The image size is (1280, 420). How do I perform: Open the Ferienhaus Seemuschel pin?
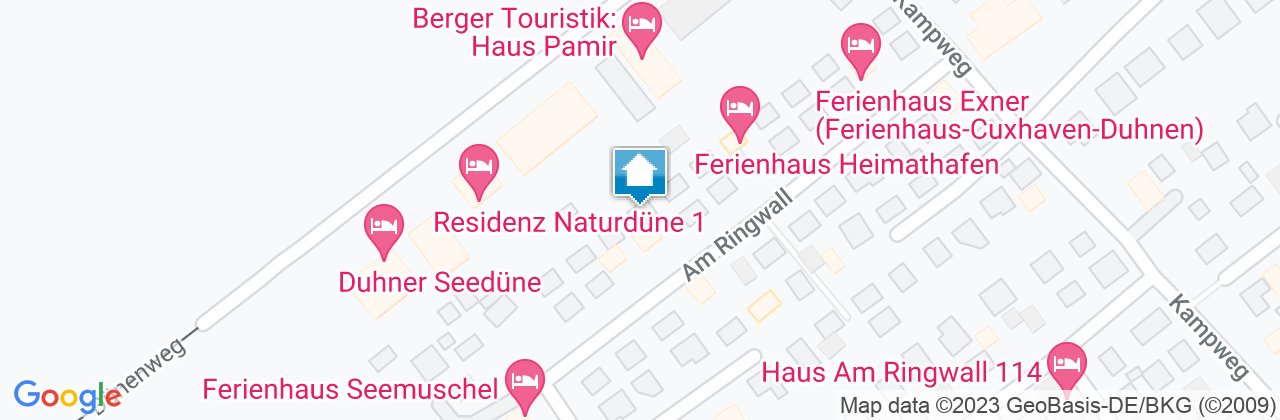[523, 382]
